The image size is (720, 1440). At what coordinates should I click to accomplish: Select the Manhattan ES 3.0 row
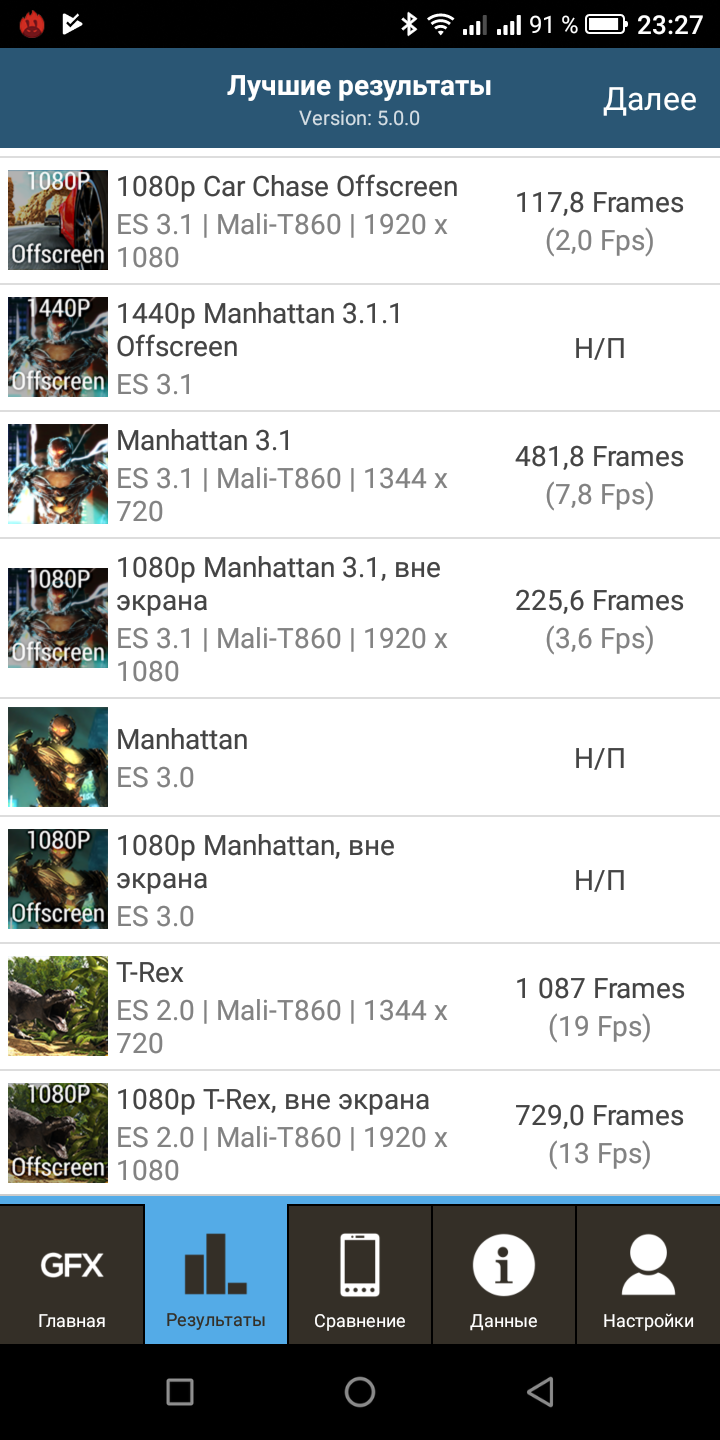360,758
